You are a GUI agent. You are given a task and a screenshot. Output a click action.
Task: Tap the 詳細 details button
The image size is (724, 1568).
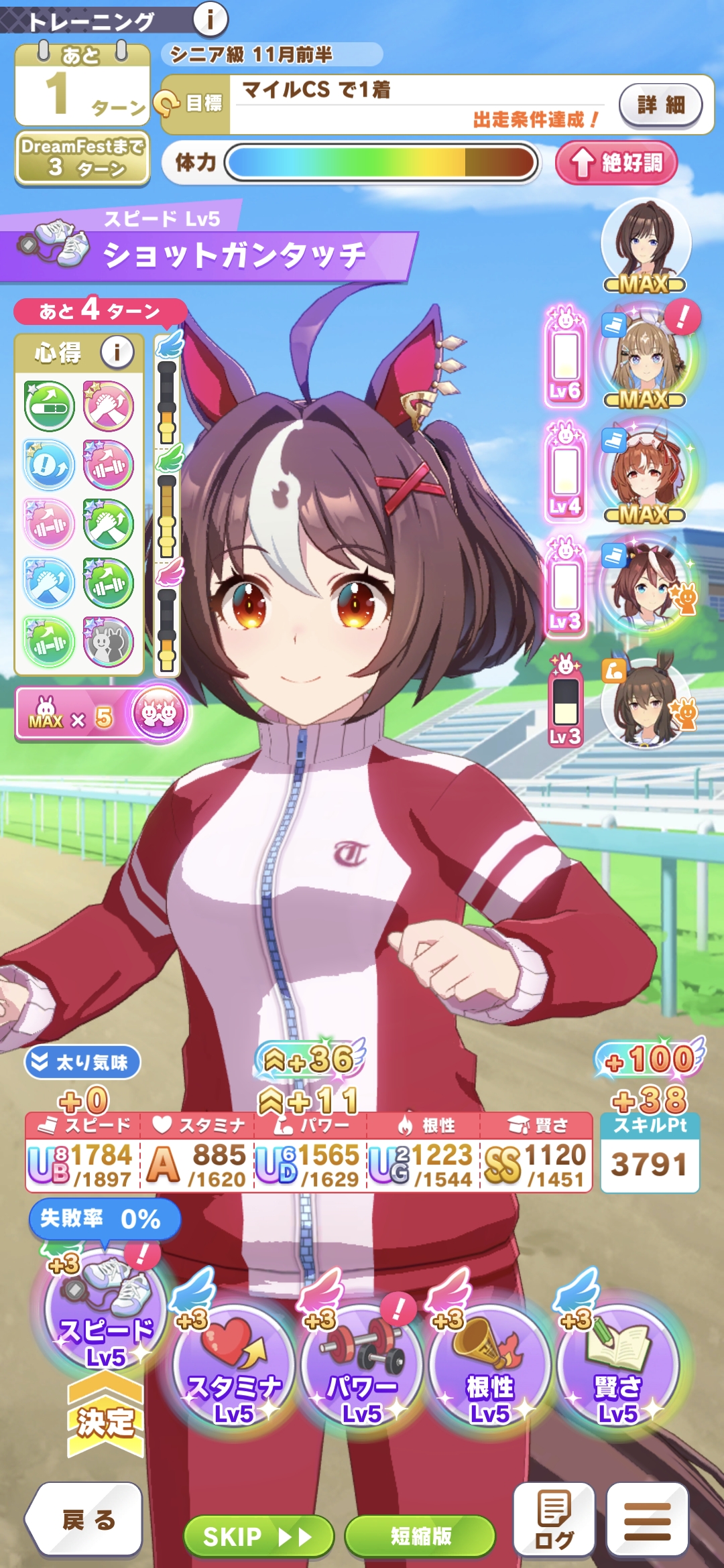(x=661, y=105)
